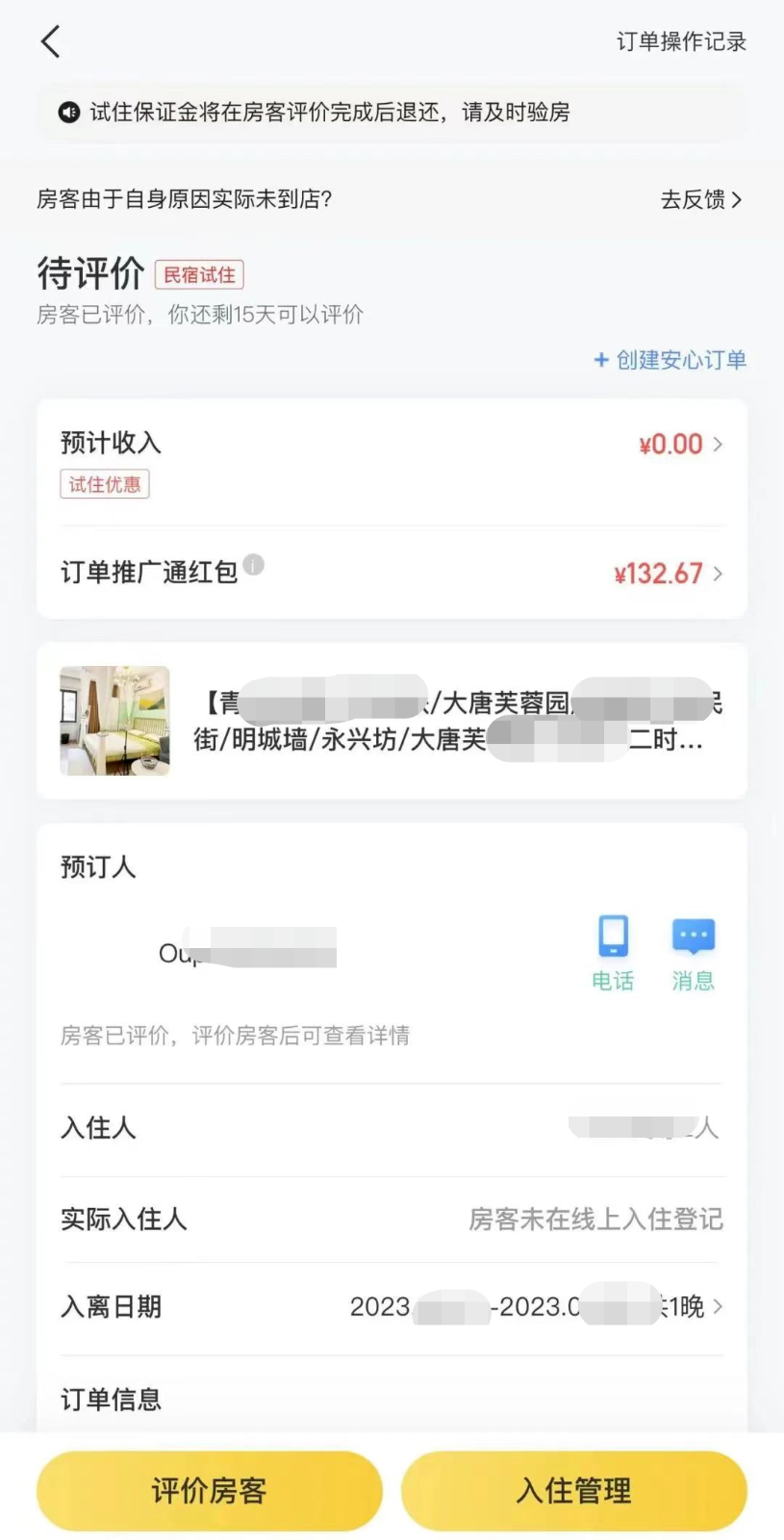This screenshot has width=784, height=1540.
Task: Select the 民宿试住 red tag icon
Action: tap(199, 275)
